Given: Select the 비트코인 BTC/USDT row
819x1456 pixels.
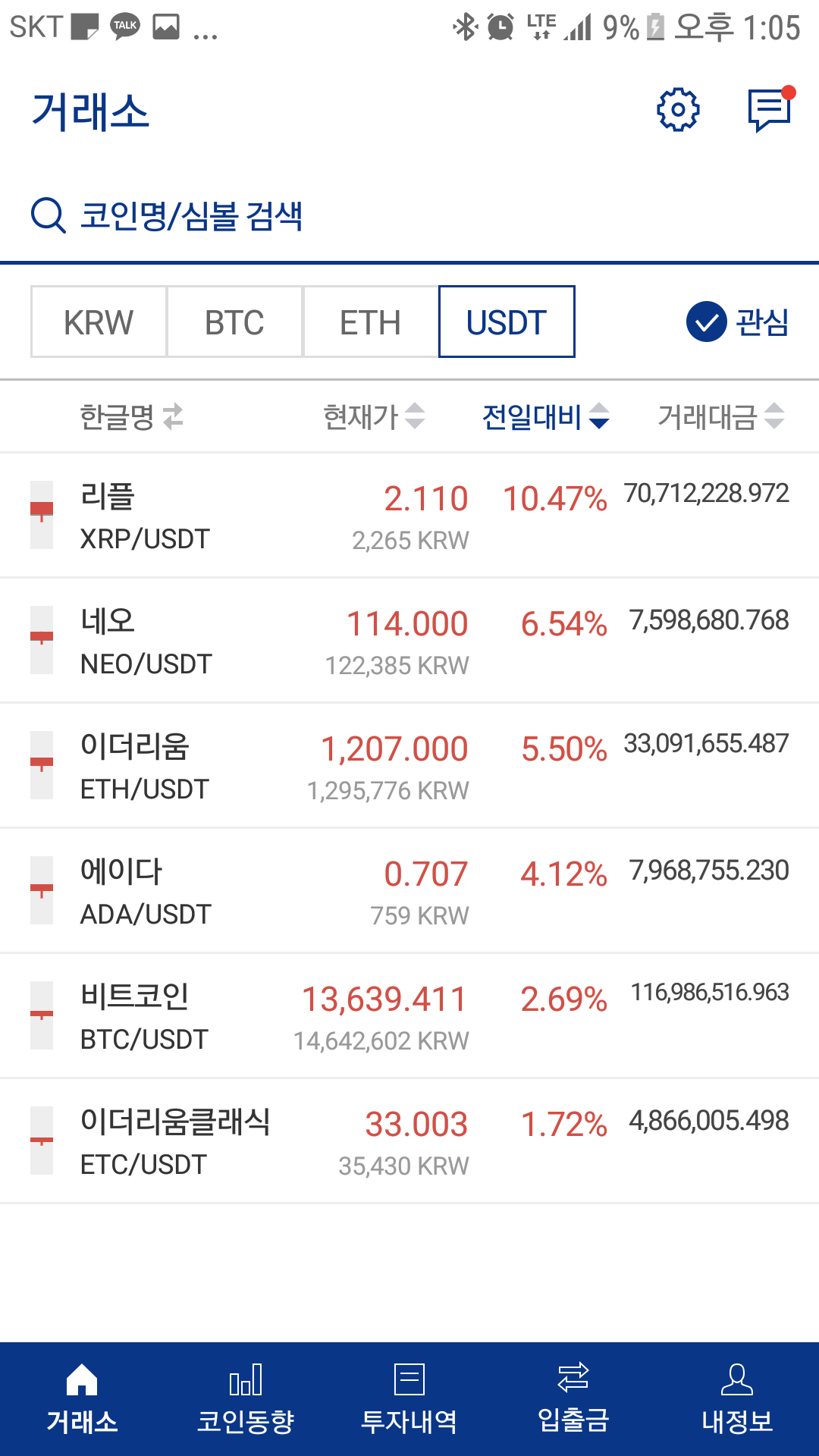Looking at the screenshot, I should pos(409,1015).
